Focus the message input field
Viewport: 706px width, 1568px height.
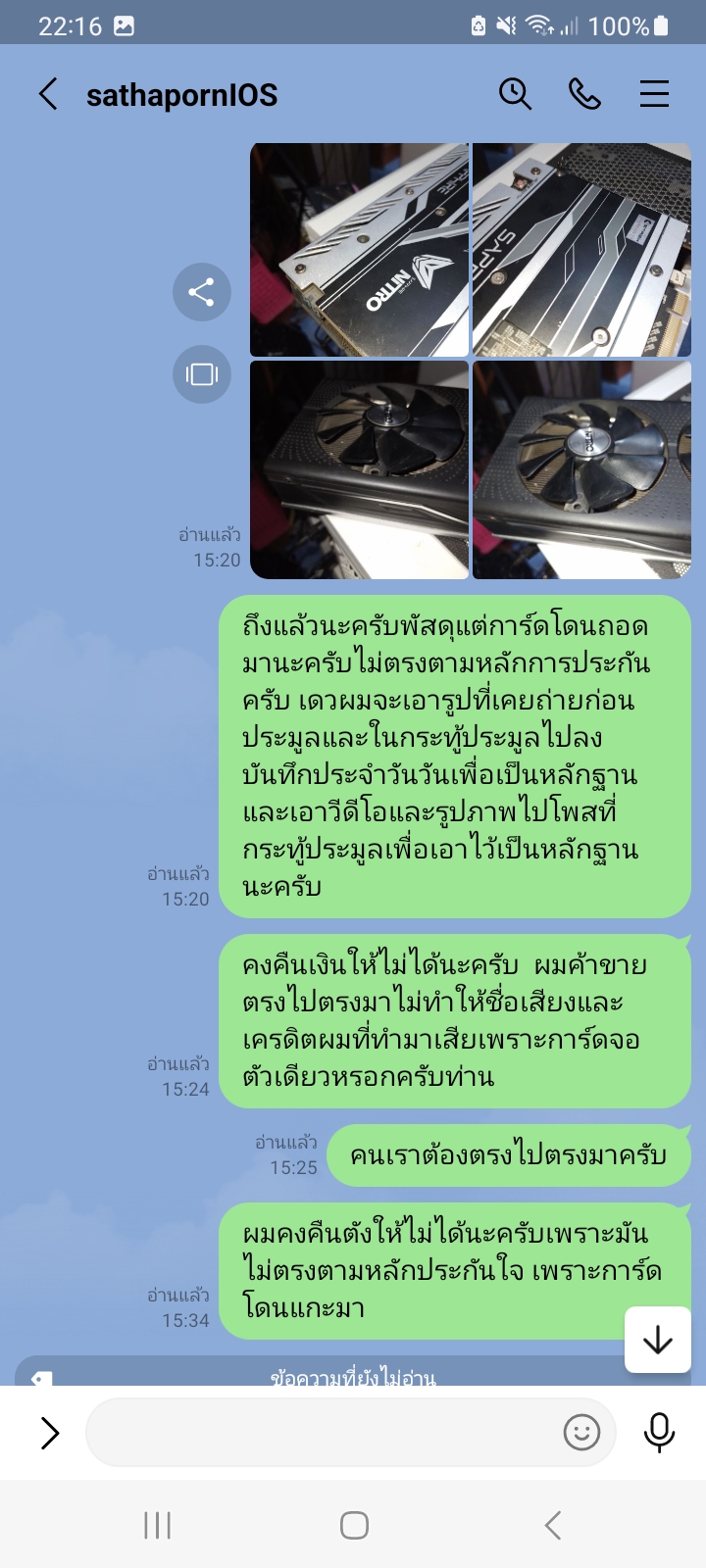coord(324,1433)
